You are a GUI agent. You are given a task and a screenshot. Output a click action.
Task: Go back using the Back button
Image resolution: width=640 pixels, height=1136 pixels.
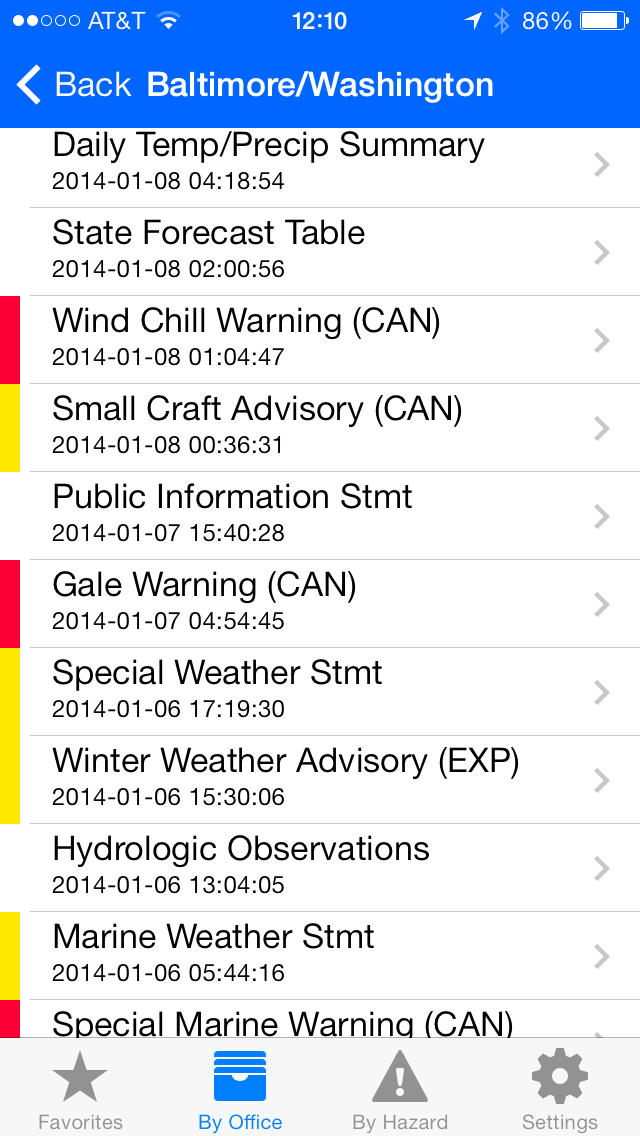[72, 85]
